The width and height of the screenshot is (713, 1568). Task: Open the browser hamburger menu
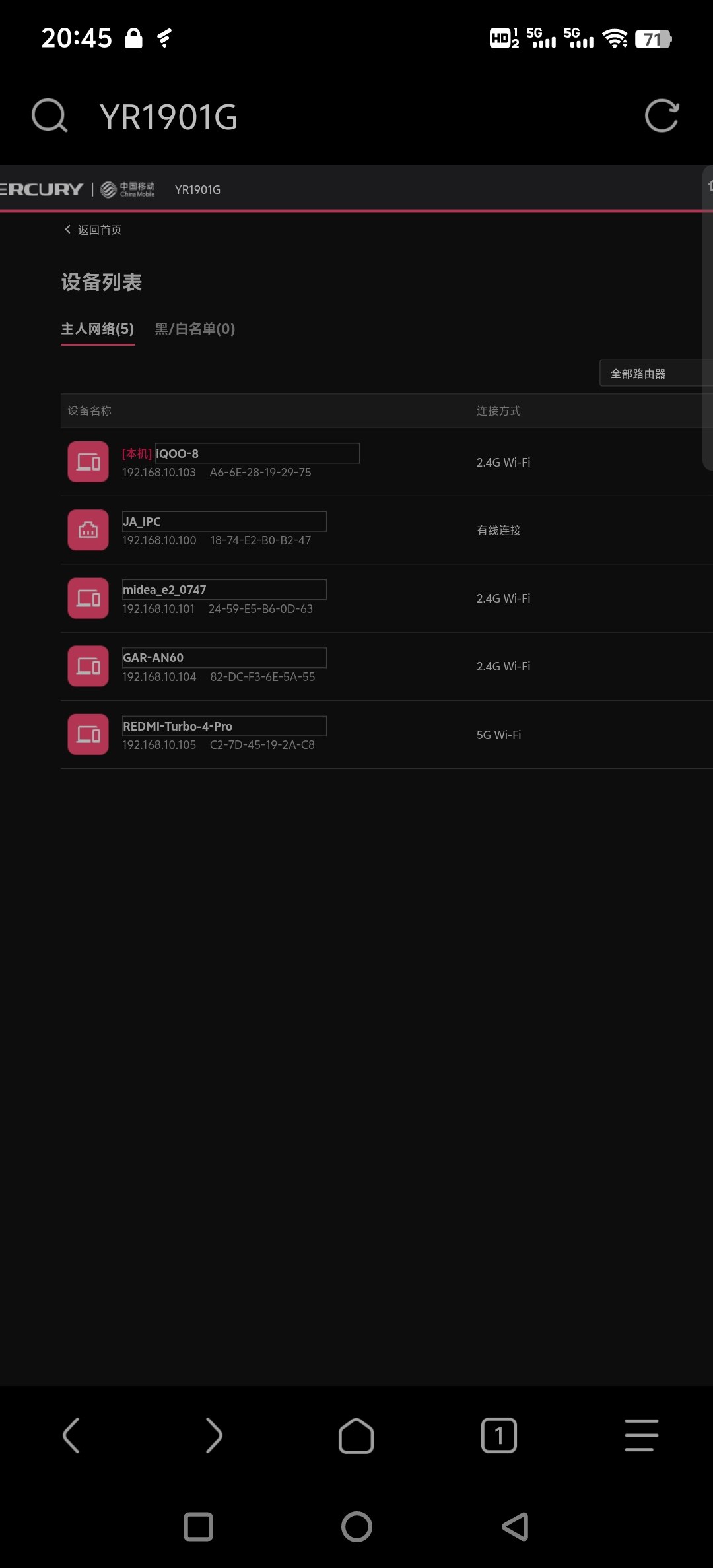pos(641,1435)
